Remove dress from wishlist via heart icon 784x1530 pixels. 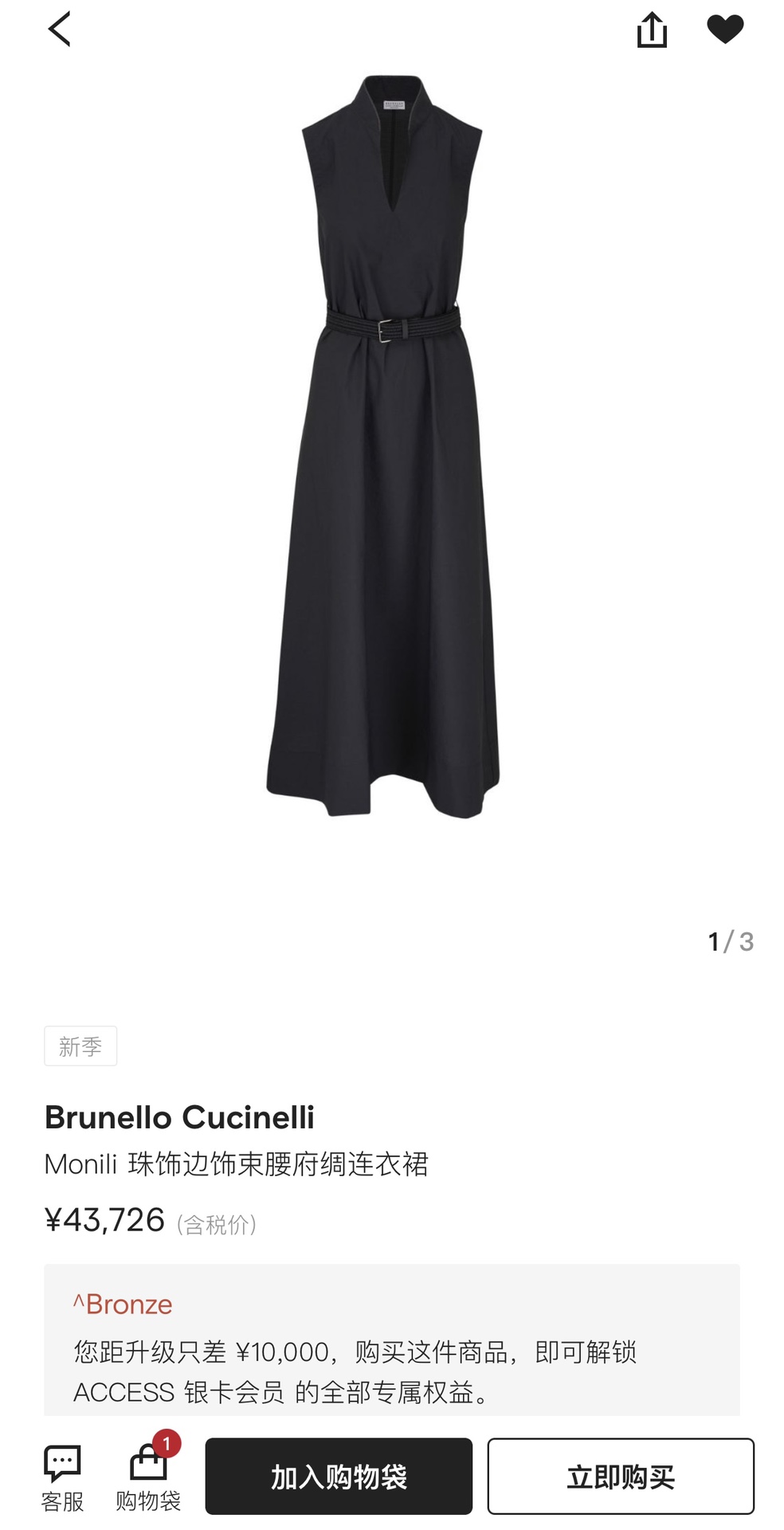pos(724,29)
